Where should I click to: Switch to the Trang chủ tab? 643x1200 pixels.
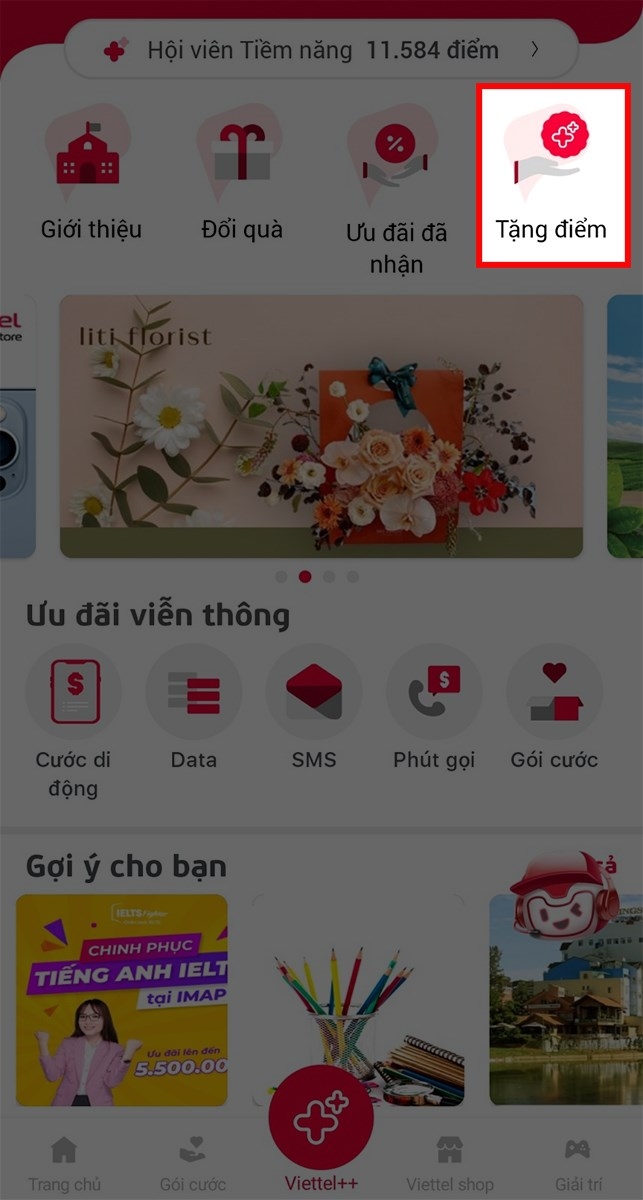(x=64, y=1164)
